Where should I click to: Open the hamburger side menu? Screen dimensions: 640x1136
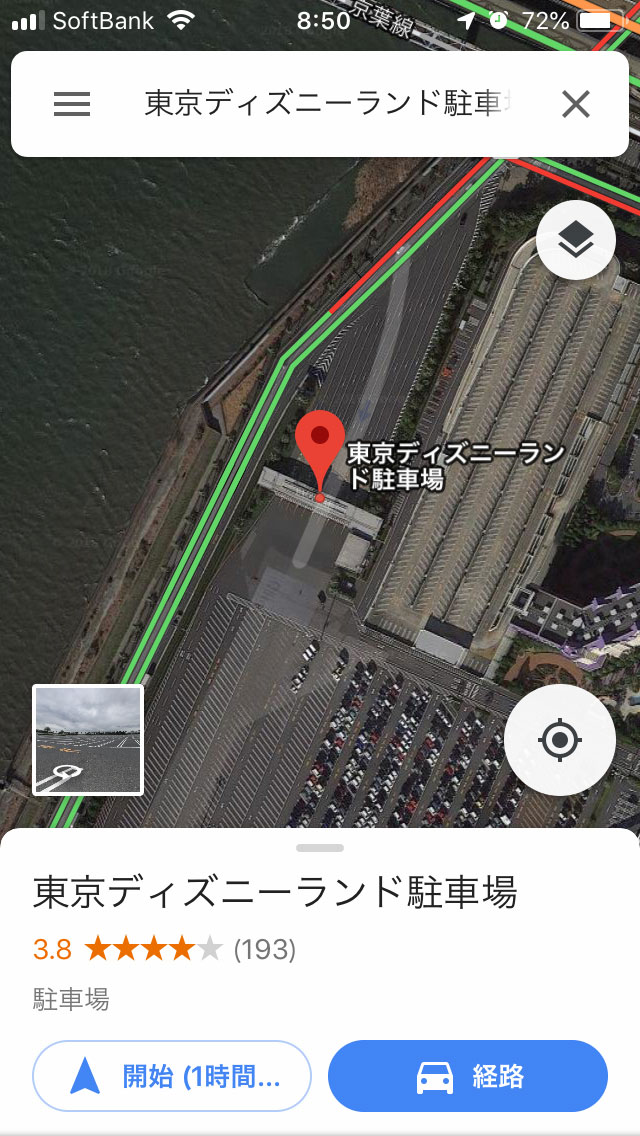pyautogui.click(x=72, y=104)
